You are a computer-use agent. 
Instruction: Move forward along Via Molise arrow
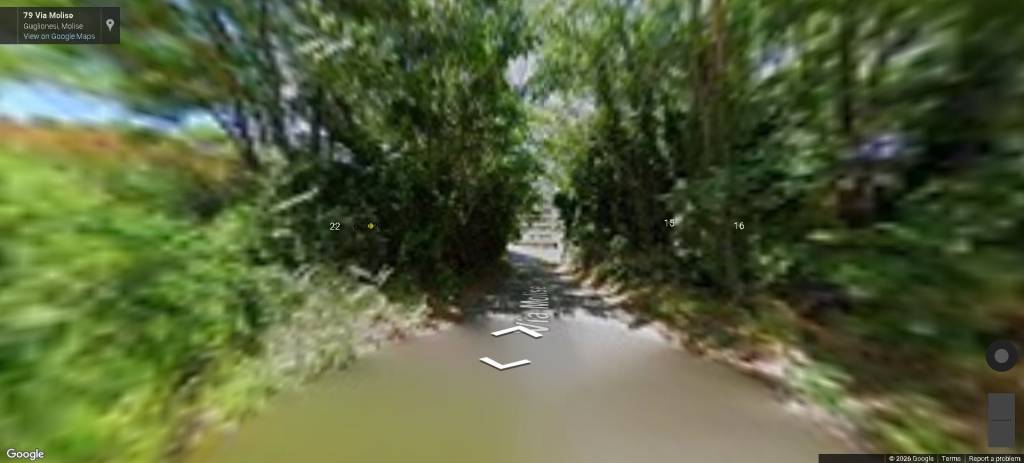pyautogui.click(x=517, y=331)
